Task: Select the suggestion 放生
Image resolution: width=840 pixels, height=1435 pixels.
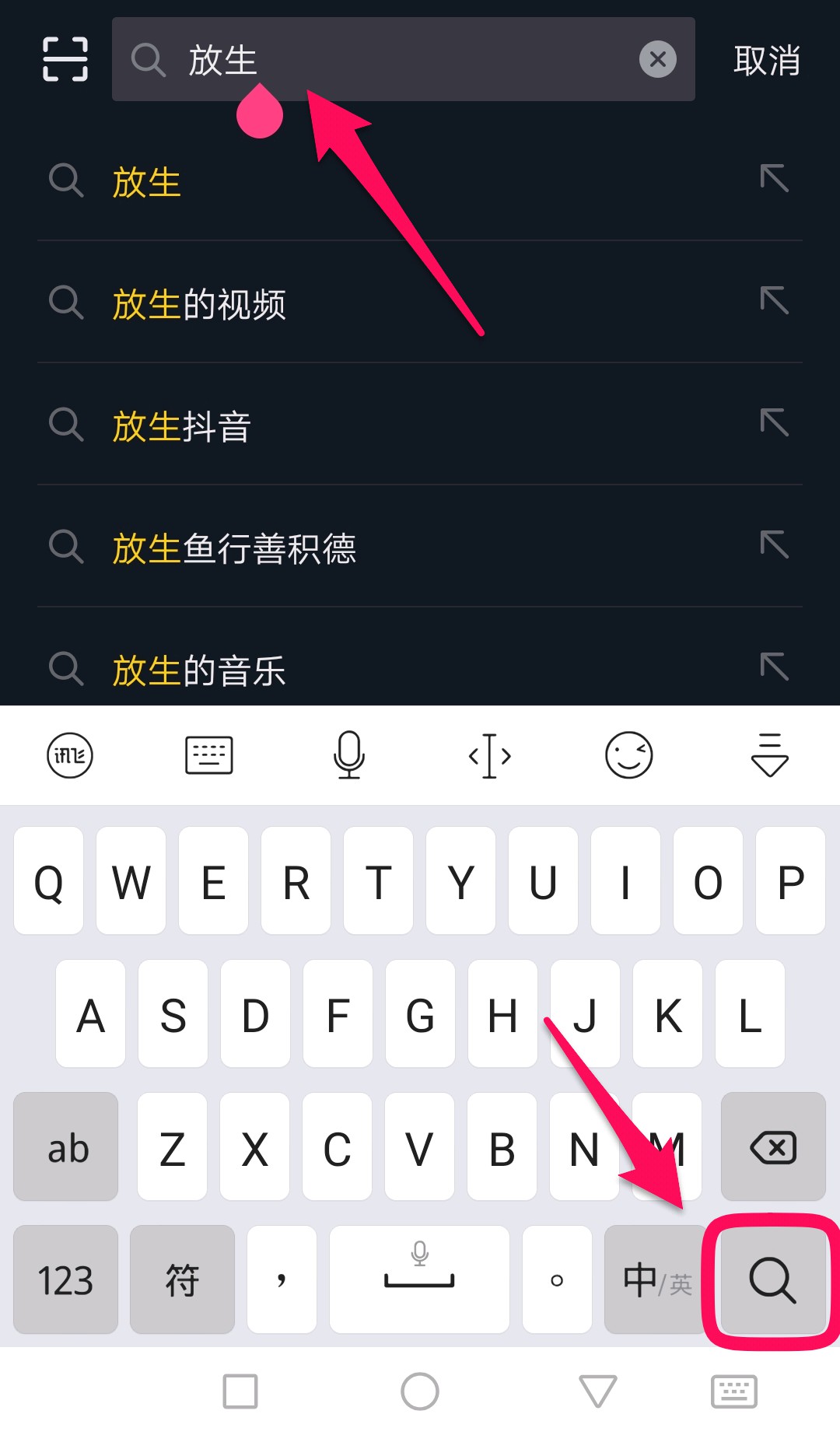Action: 146,183
